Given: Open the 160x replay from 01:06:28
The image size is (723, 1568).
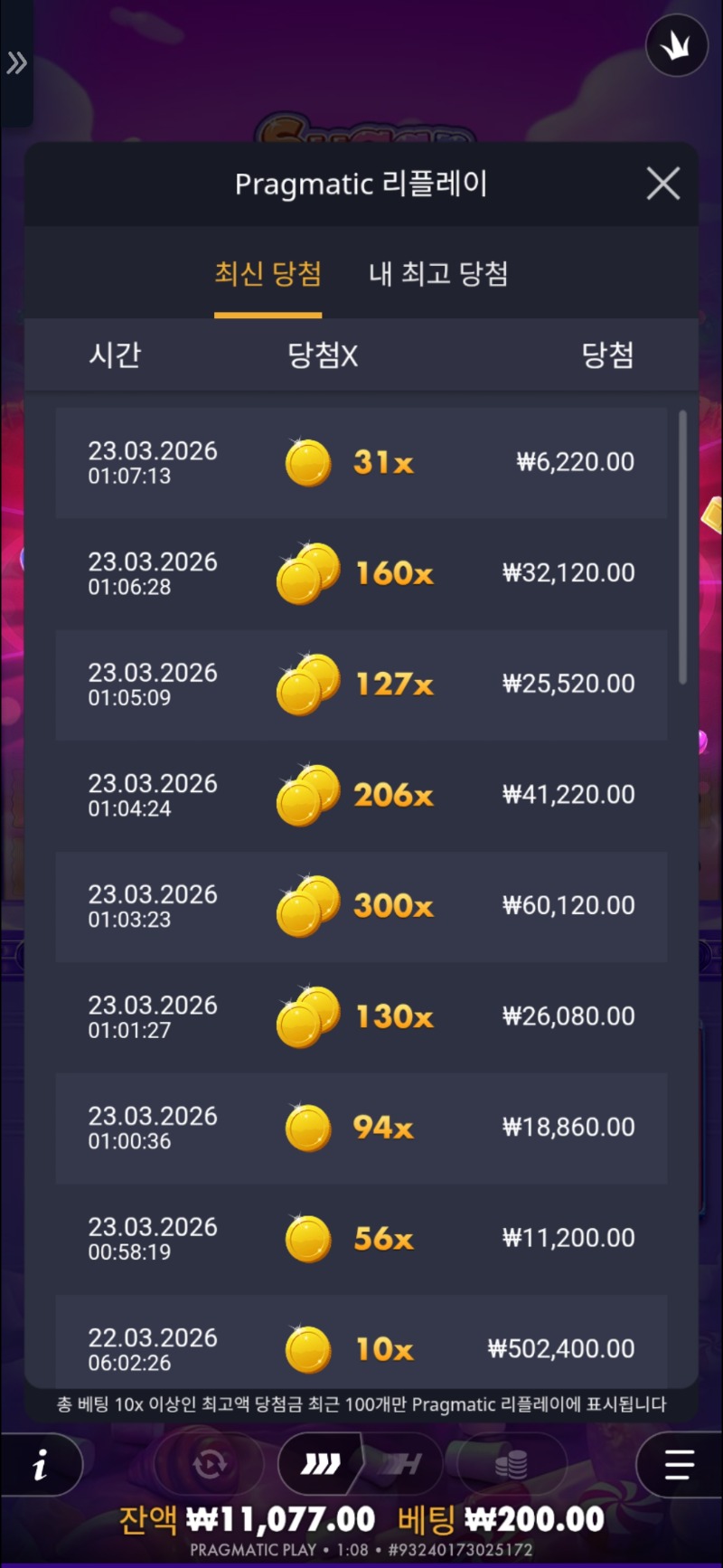Looking at the screenshot, I should pyautogui.click(x=361, y=573).
